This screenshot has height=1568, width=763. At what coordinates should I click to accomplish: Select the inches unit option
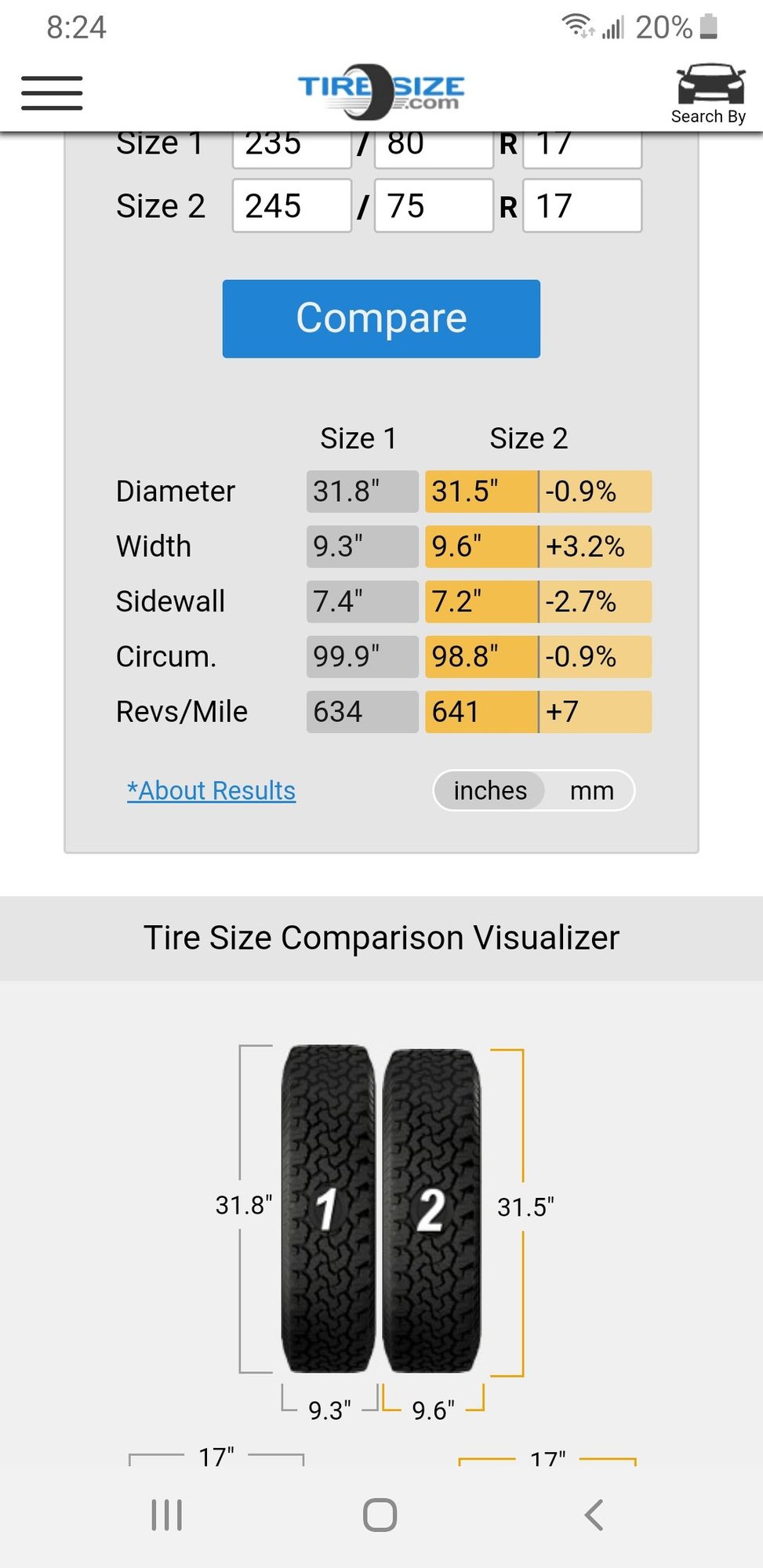[489, 790]
